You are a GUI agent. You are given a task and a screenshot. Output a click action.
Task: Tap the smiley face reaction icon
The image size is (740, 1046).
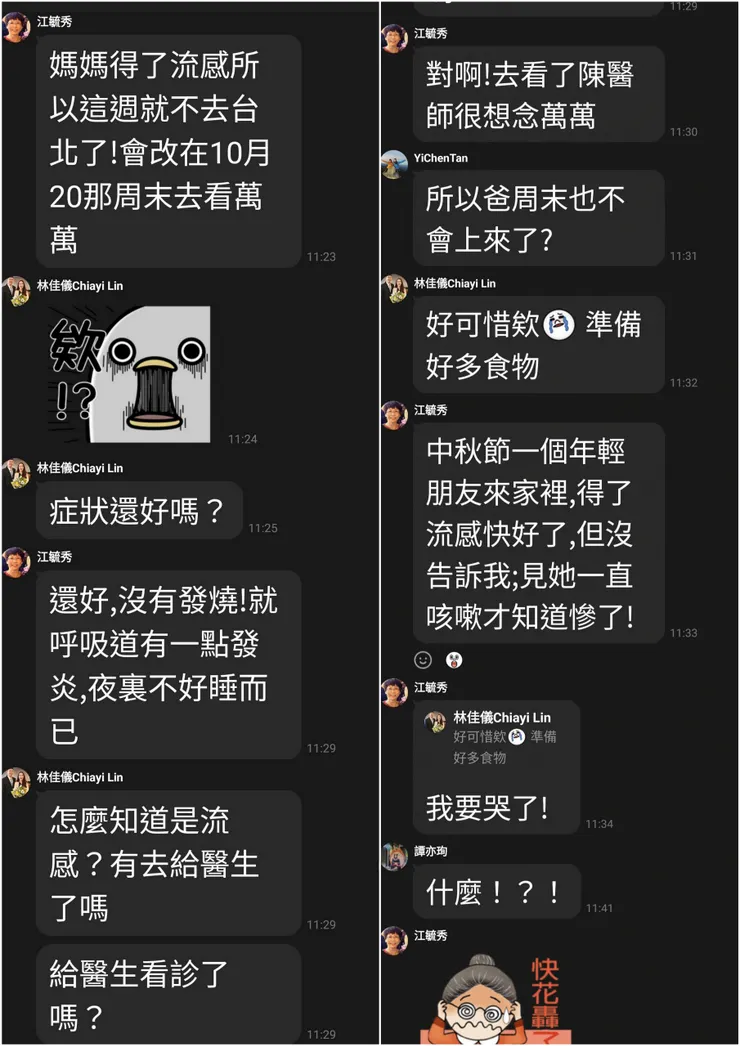(421, 658)
